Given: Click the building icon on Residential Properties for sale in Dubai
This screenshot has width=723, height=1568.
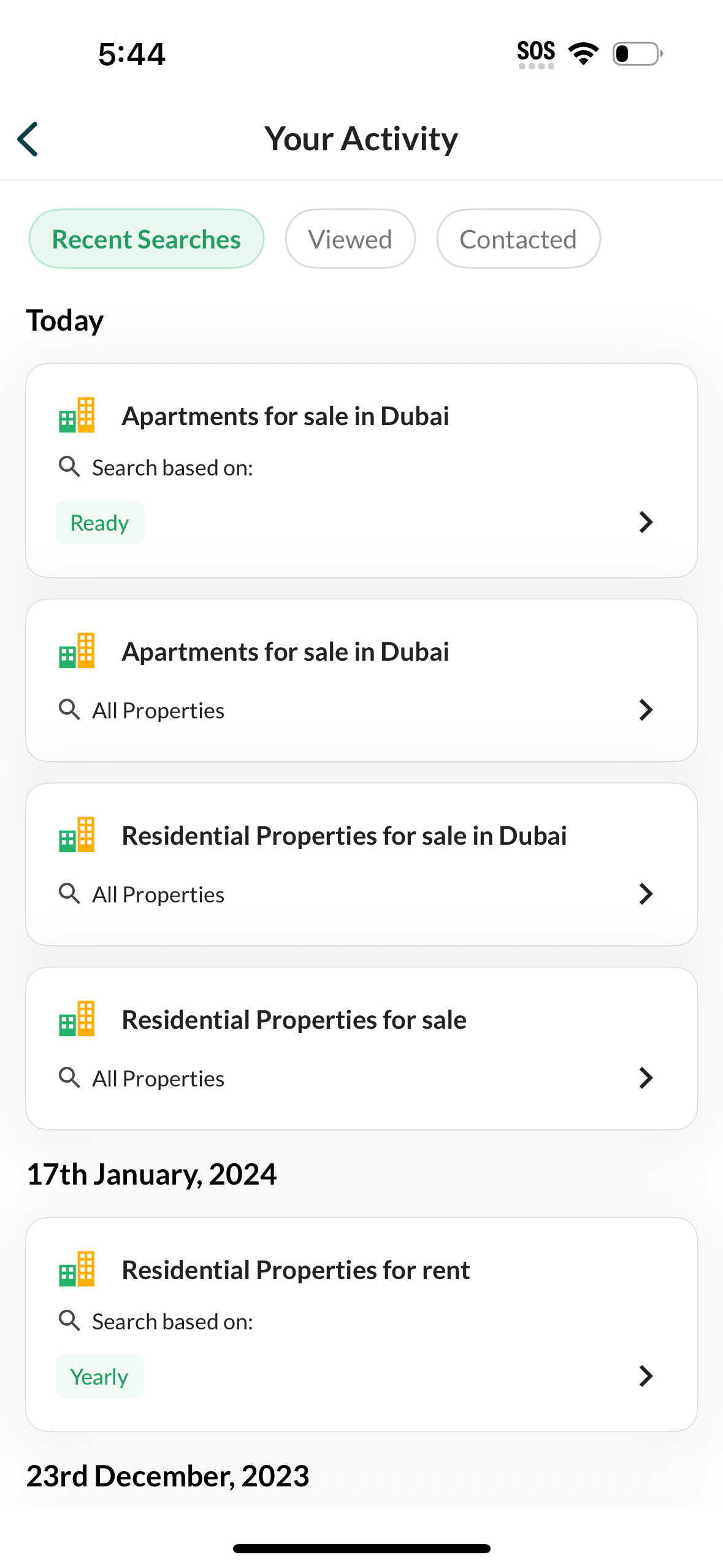Looking at the screenshot, I should 76,834.
